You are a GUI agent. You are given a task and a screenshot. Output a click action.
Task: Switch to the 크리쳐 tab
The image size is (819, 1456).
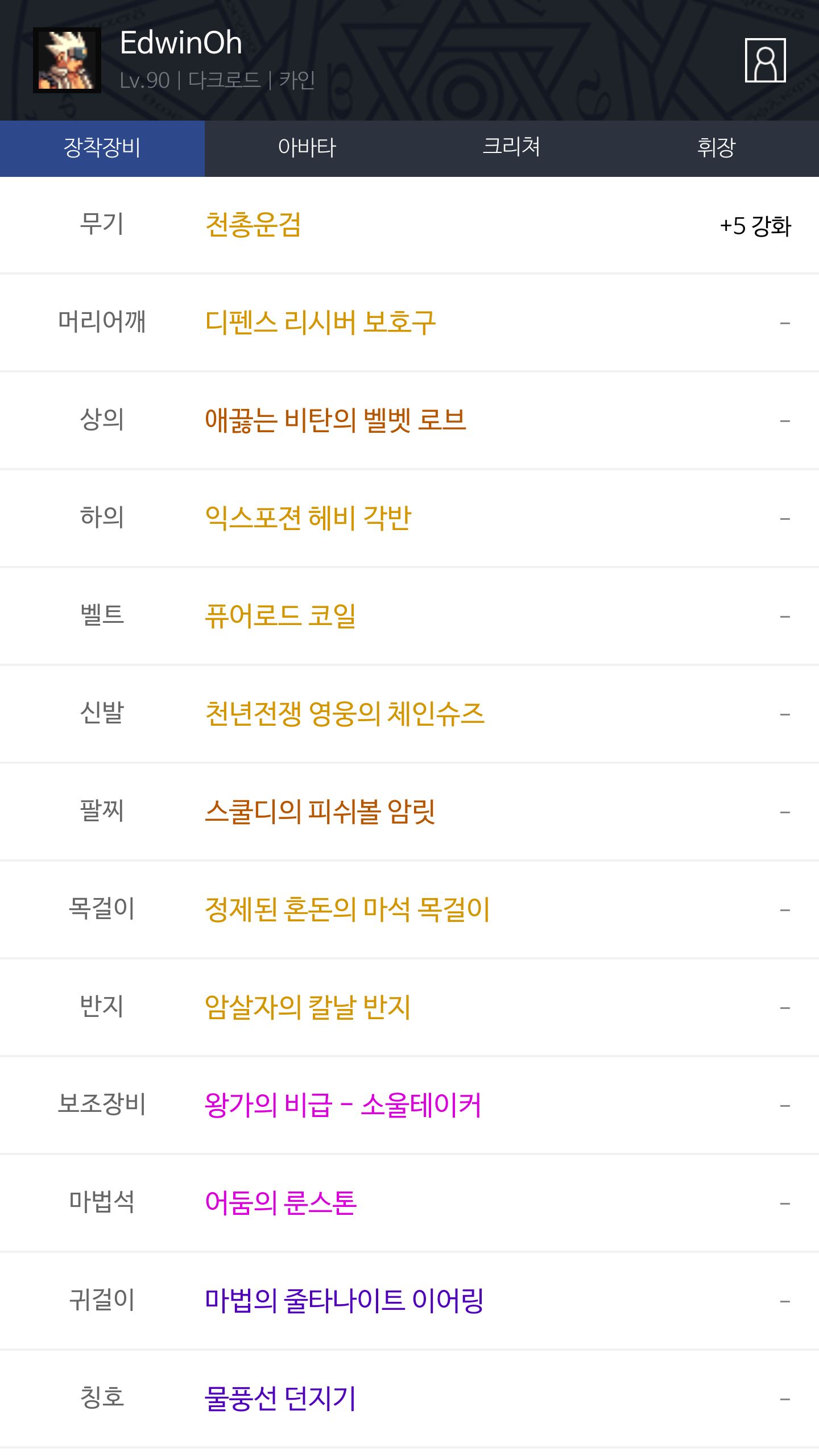tap(511, 148)
